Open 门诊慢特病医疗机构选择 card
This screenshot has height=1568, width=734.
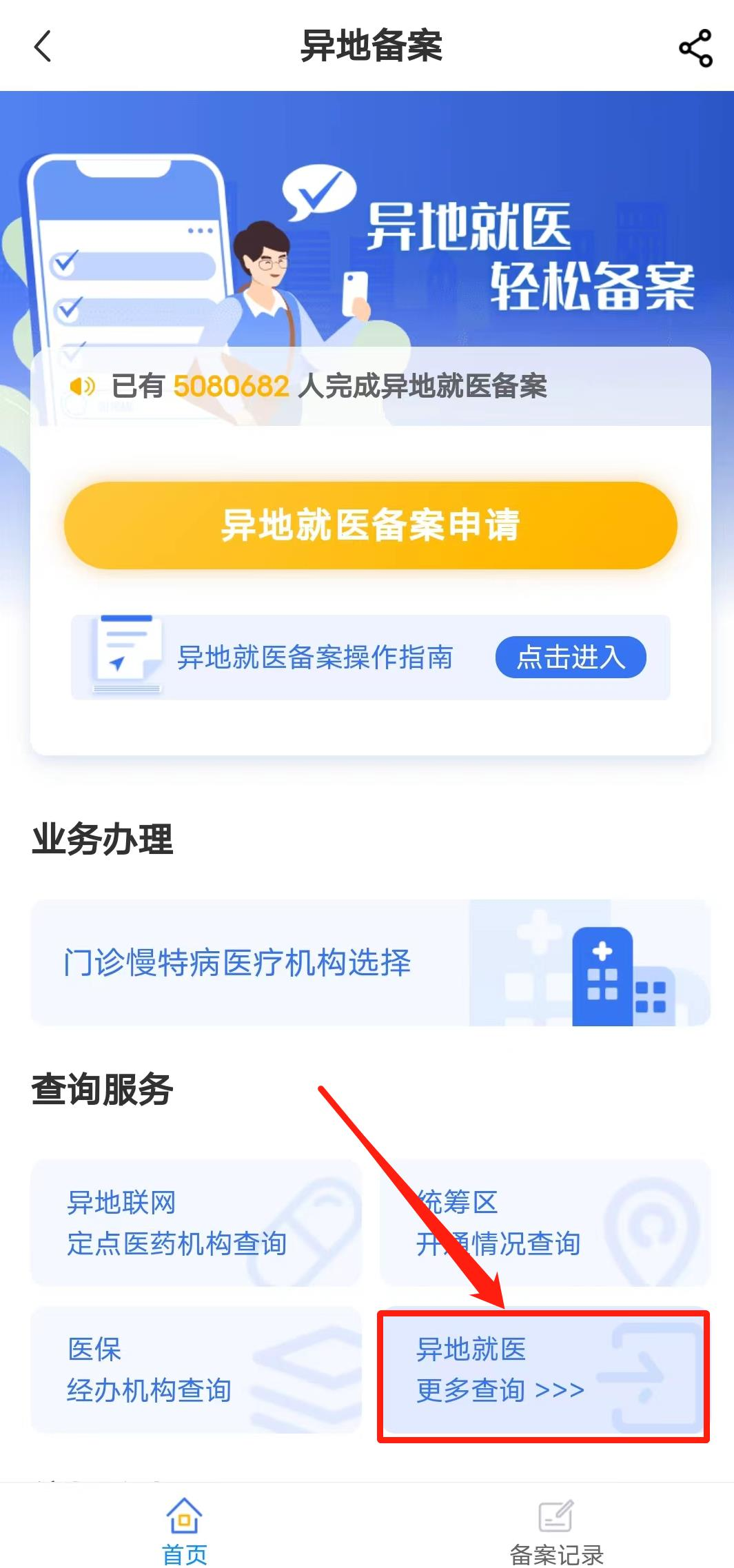point(370,962)
